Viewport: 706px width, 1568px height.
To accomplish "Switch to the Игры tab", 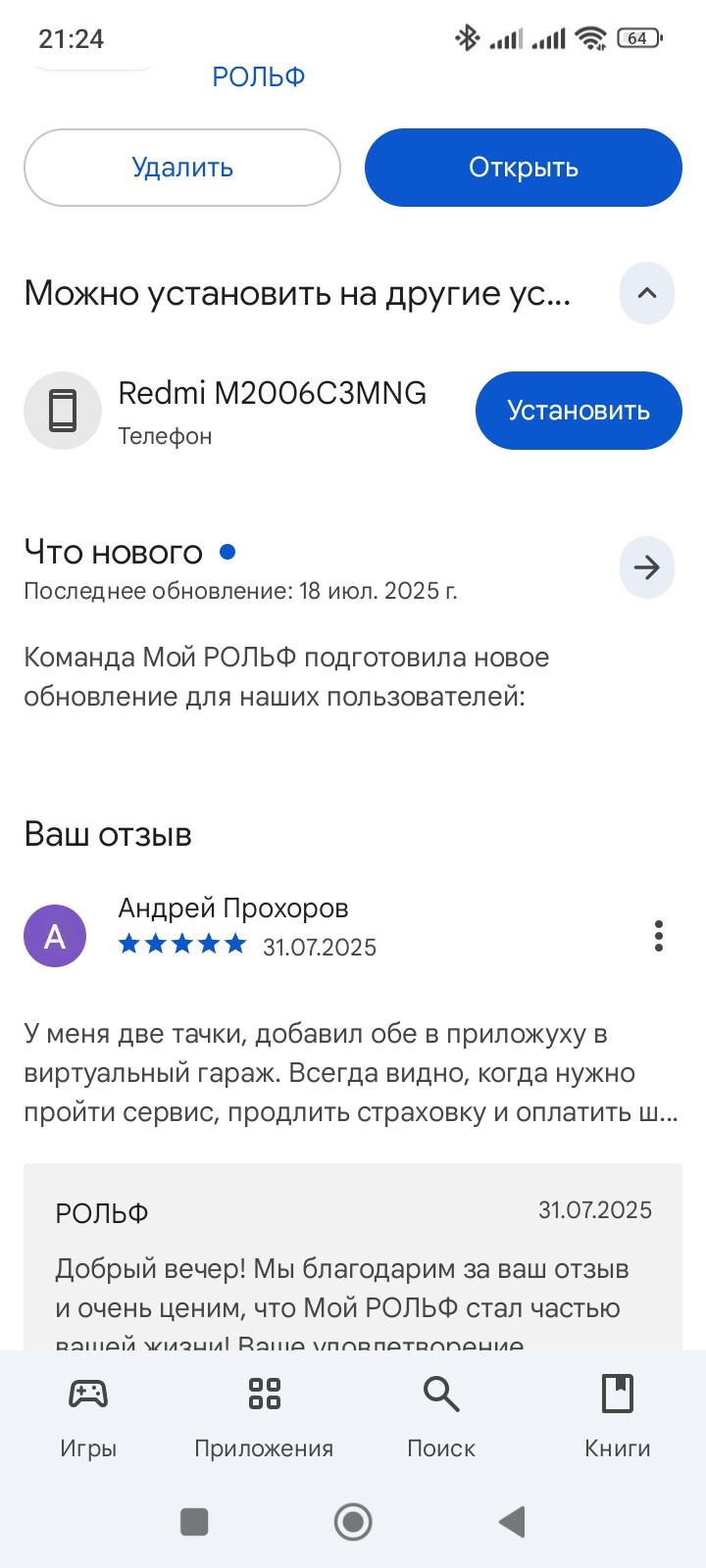I will point(88,1416).
